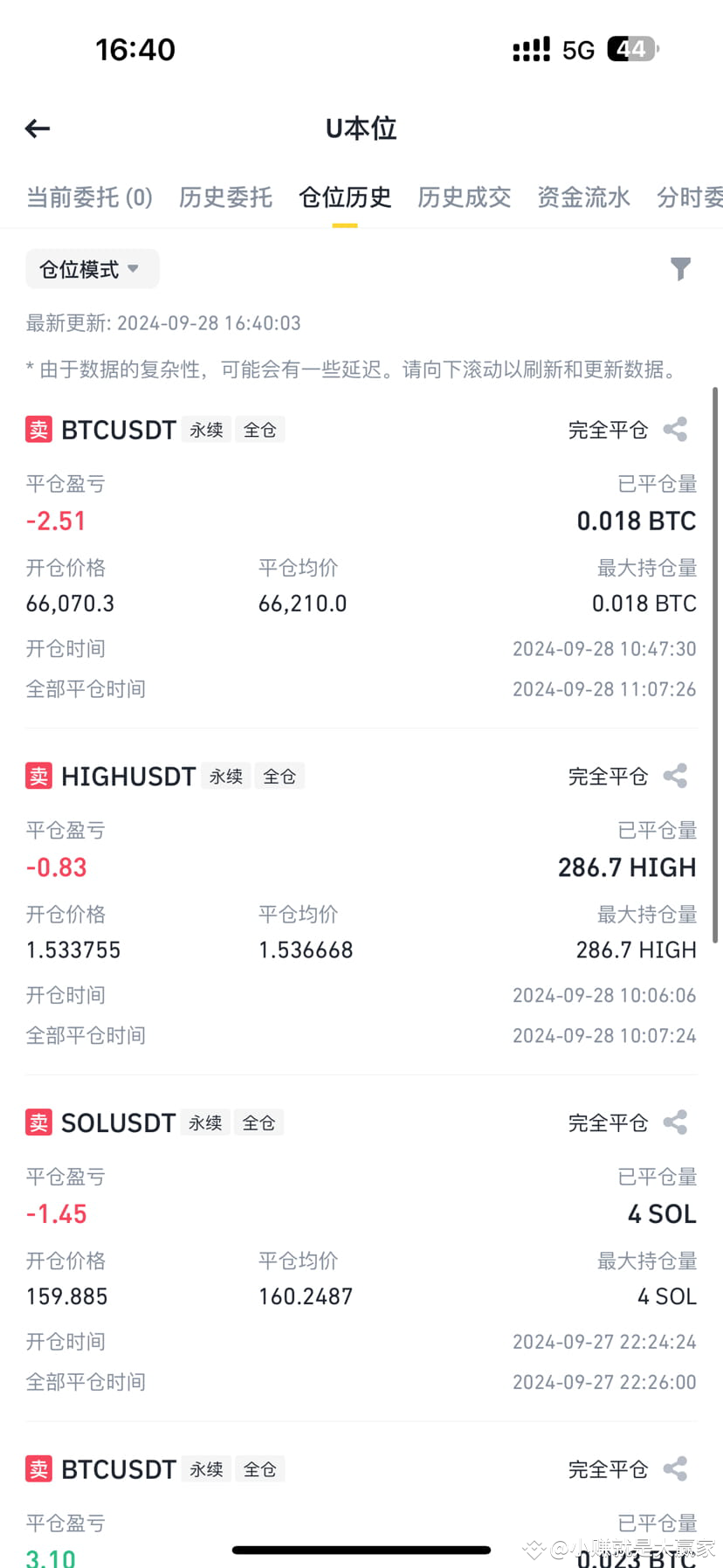
Task: Switch to the 当前委托 (0) tab
Action: point(89,197)
